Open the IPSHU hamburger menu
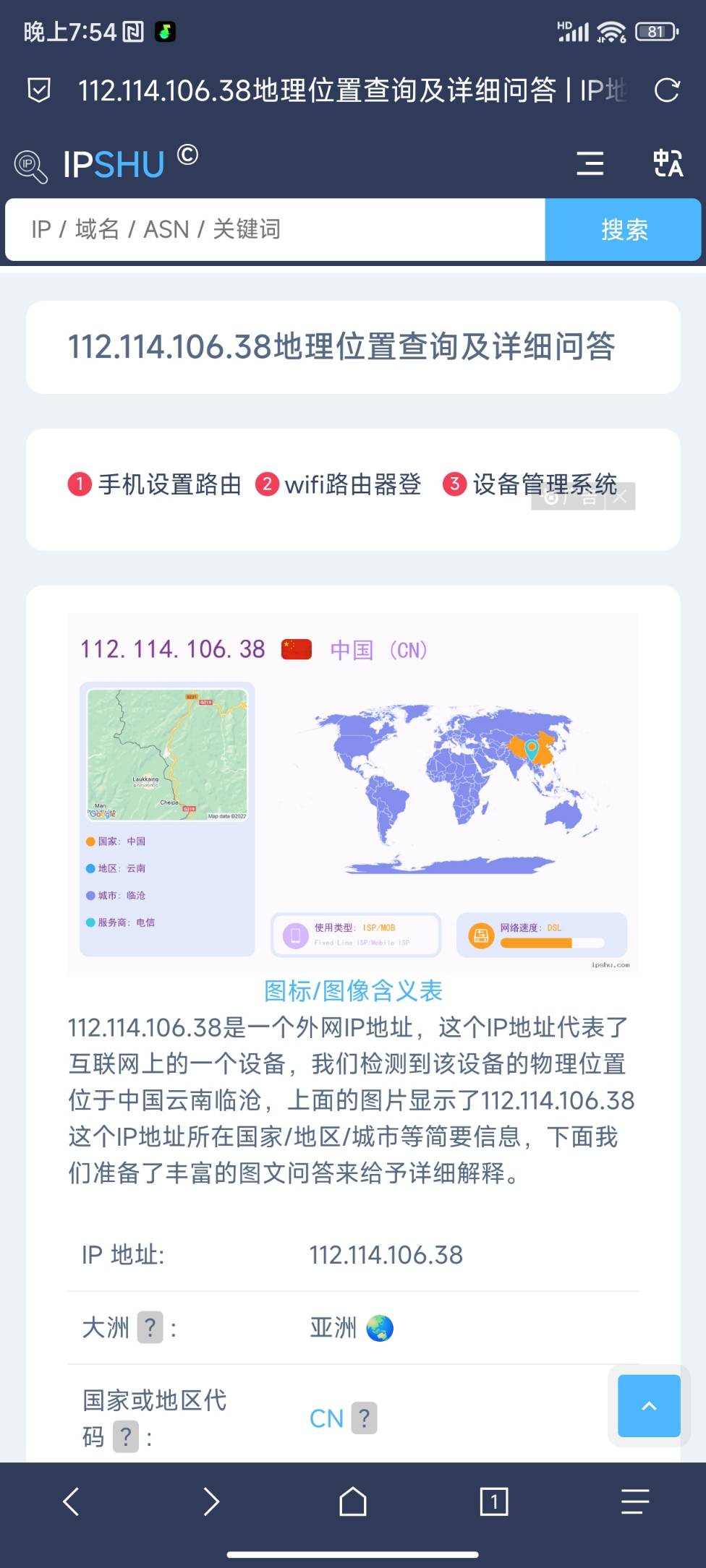This screenshot has width=706, height=1568. coord(590,163)
